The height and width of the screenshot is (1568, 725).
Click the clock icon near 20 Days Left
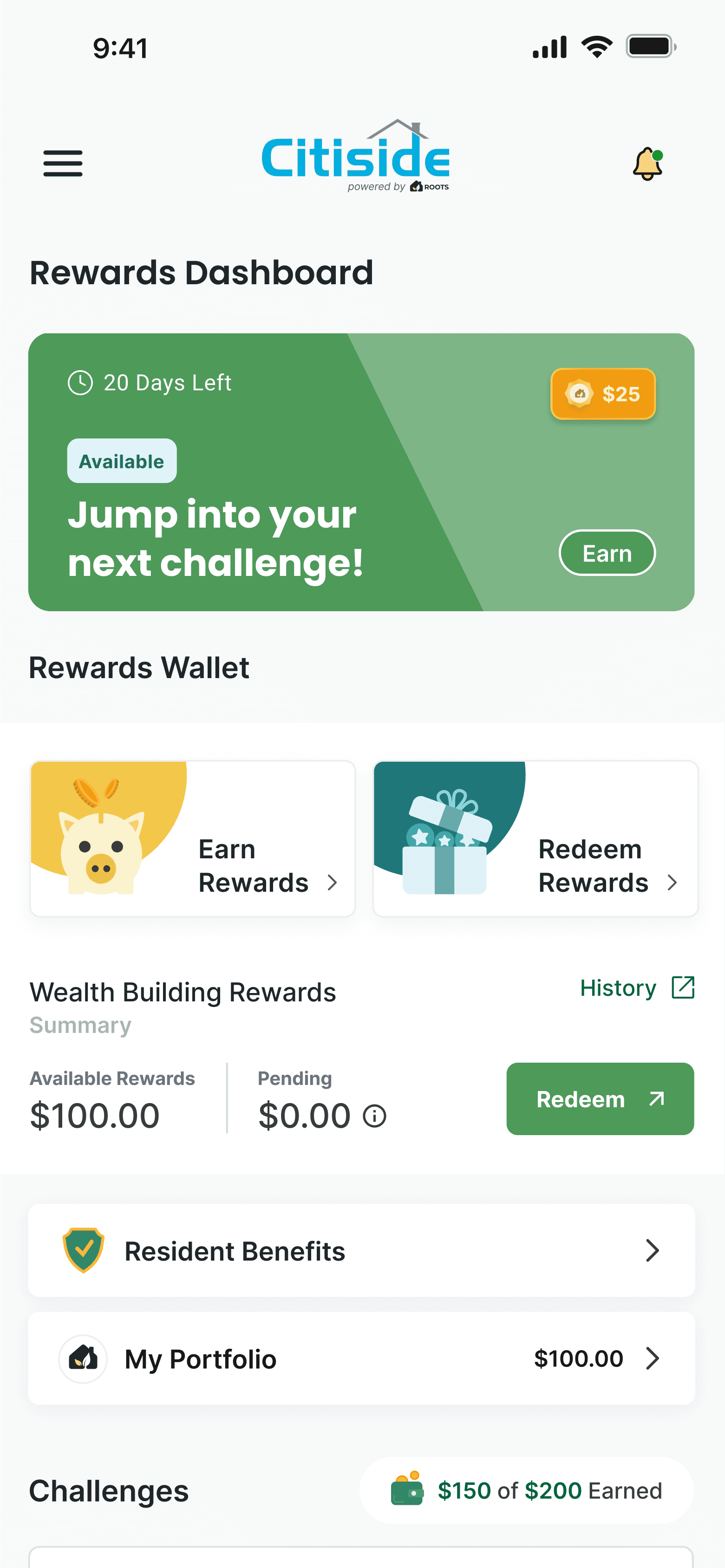(80, 382)
